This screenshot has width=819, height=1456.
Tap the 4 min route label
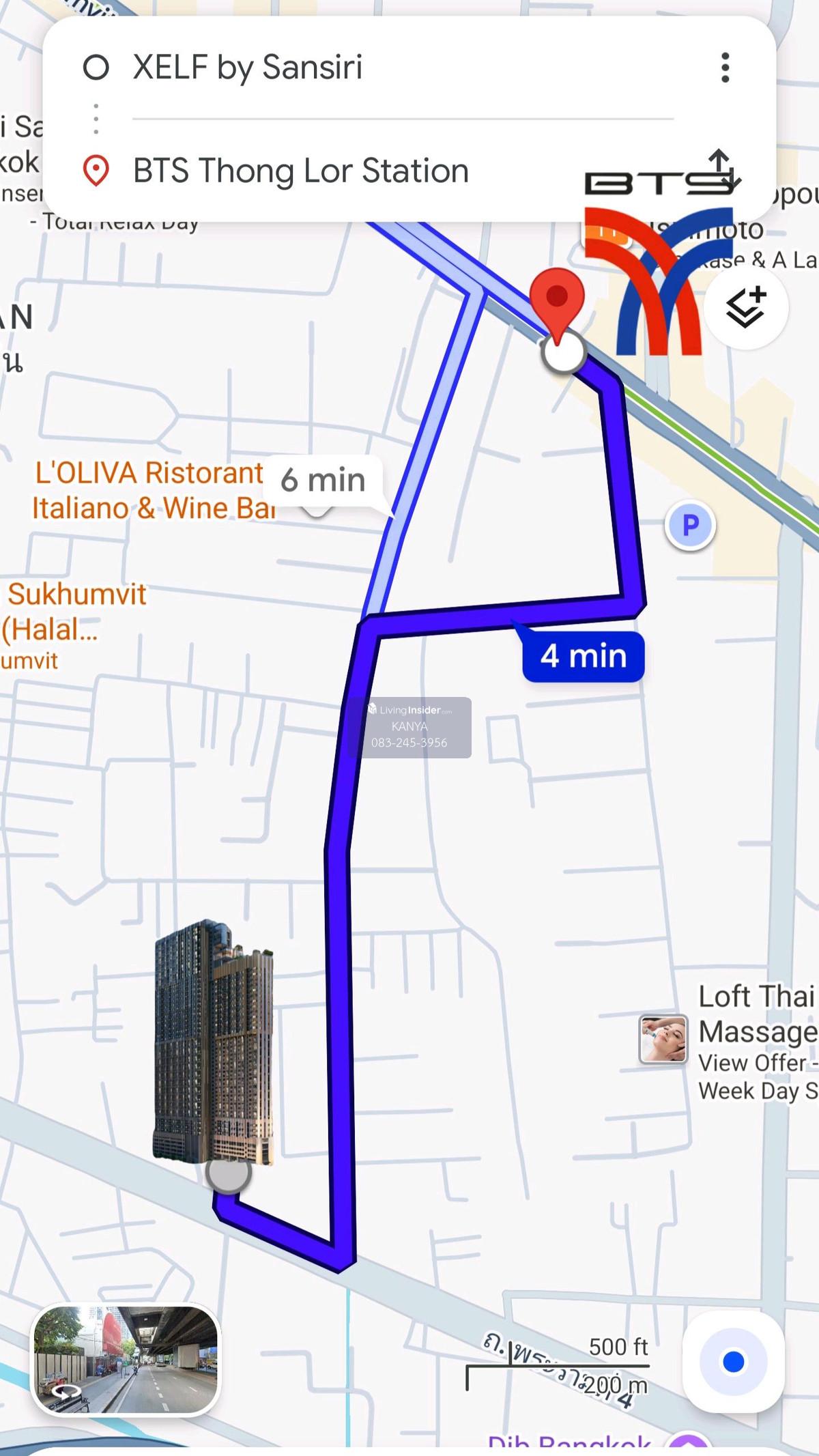tap(584, 656)
